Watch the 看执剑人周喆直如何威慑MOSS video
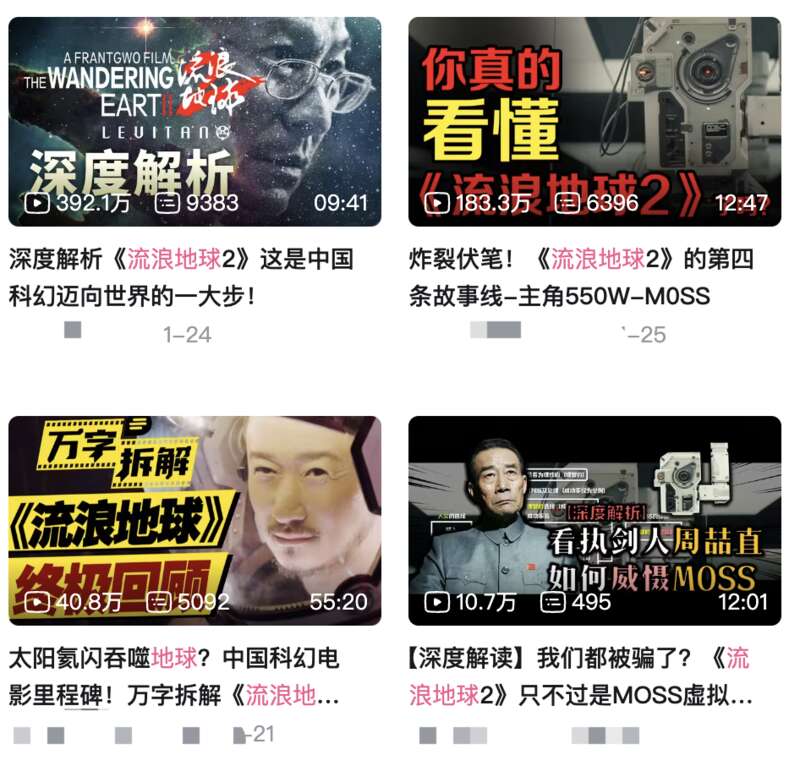800x766 pixels. click(x=594, y=520)
